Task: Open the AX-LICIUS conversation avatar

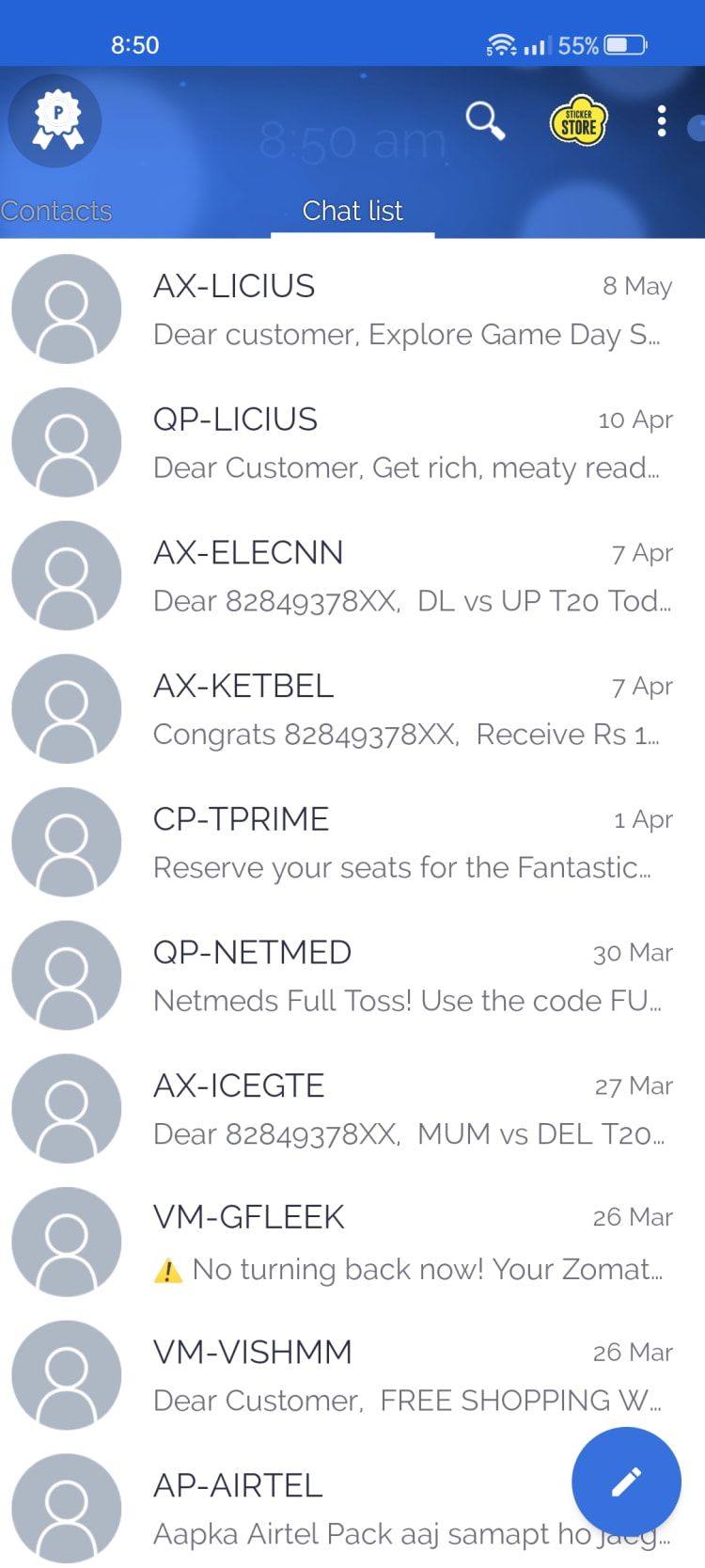Action: click(66, 309)
